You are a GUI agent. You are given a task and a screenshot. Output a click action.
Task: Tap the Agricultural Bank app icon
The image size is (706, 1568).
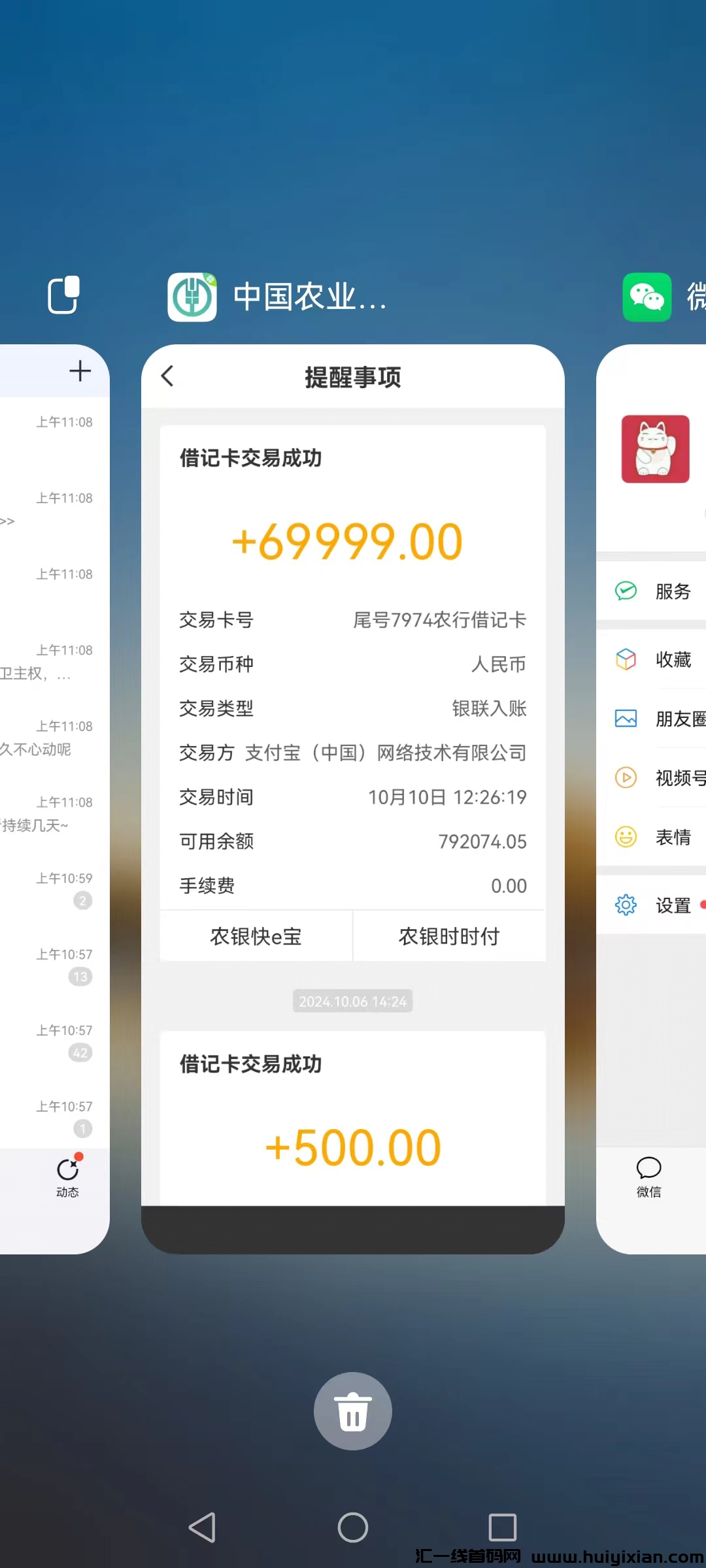pos(192,297)
